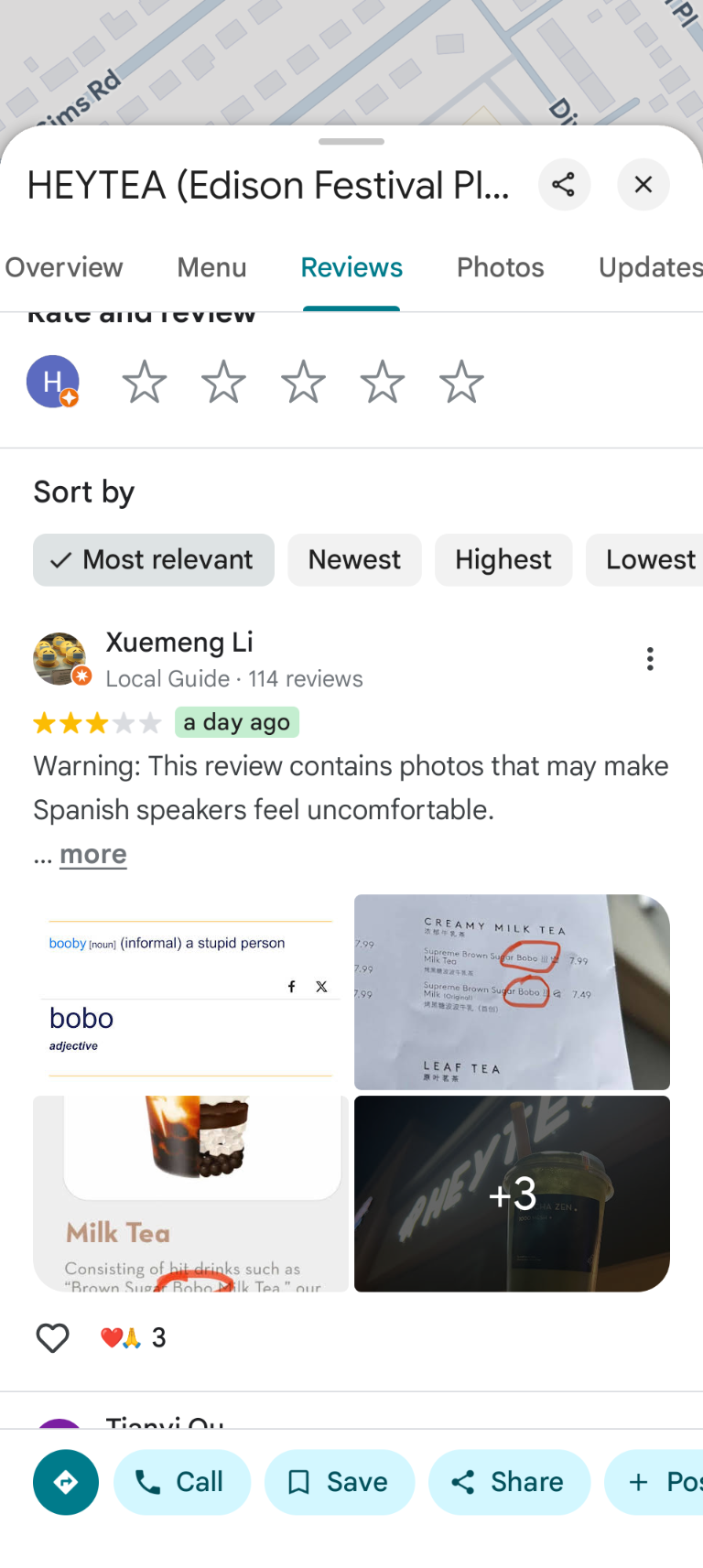Give a one-star rating
Screen dimensions: 703x1568
coord(145,383)
